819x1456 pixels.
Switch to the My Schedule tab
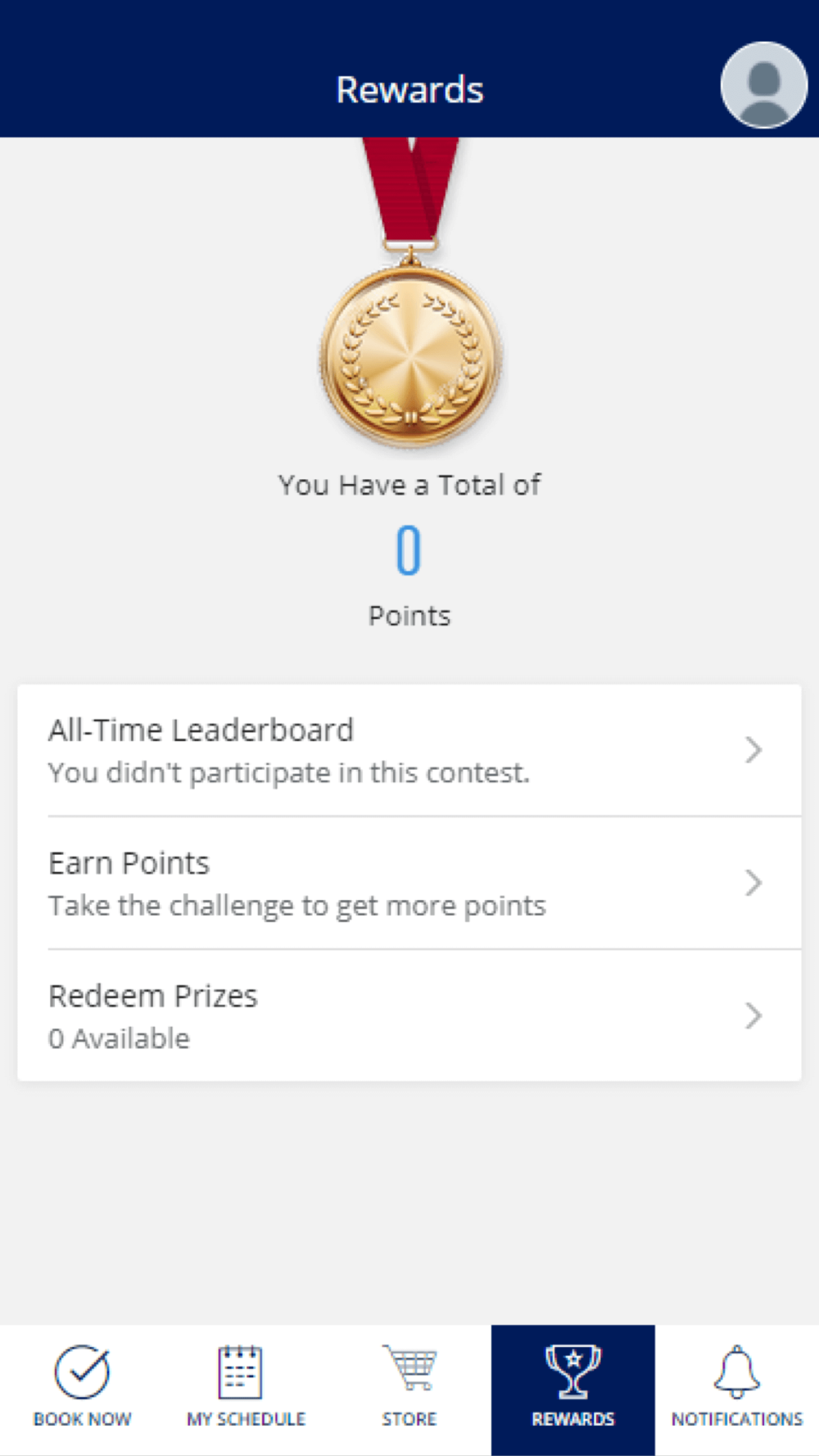(x=246, y=1390)
